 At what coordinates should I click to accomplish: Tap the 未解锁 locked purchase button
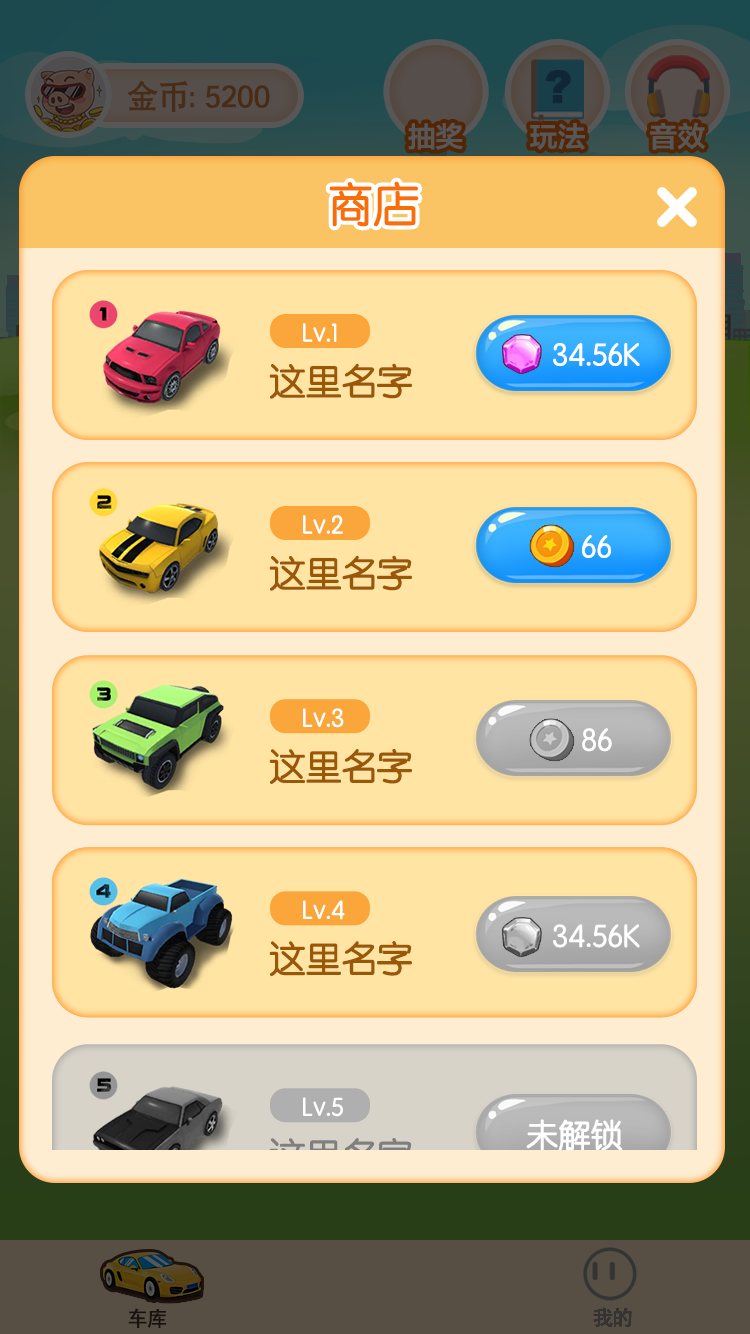(x=572, y=1126)
